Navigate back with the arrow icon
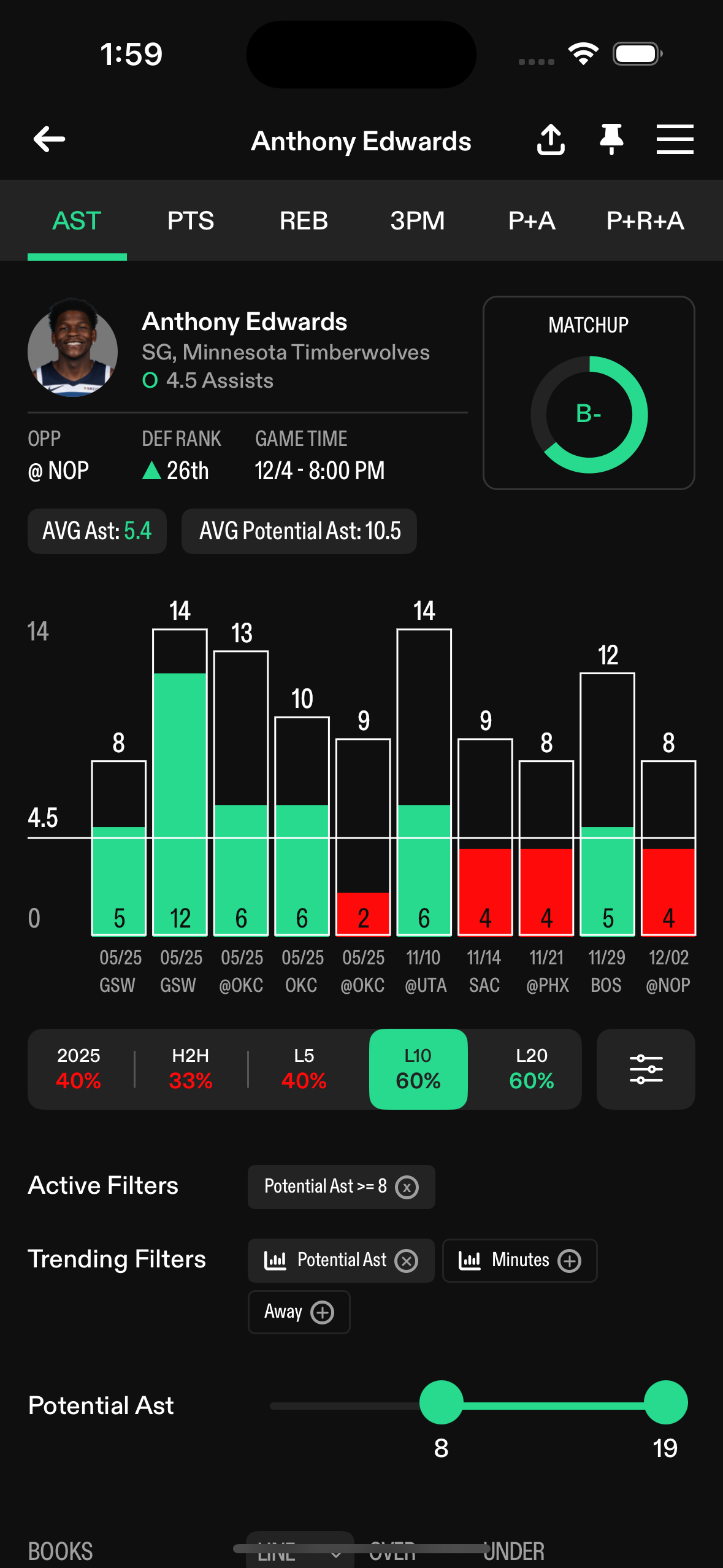The height and width of the screenshot is (1568, 723). (48, 139)
